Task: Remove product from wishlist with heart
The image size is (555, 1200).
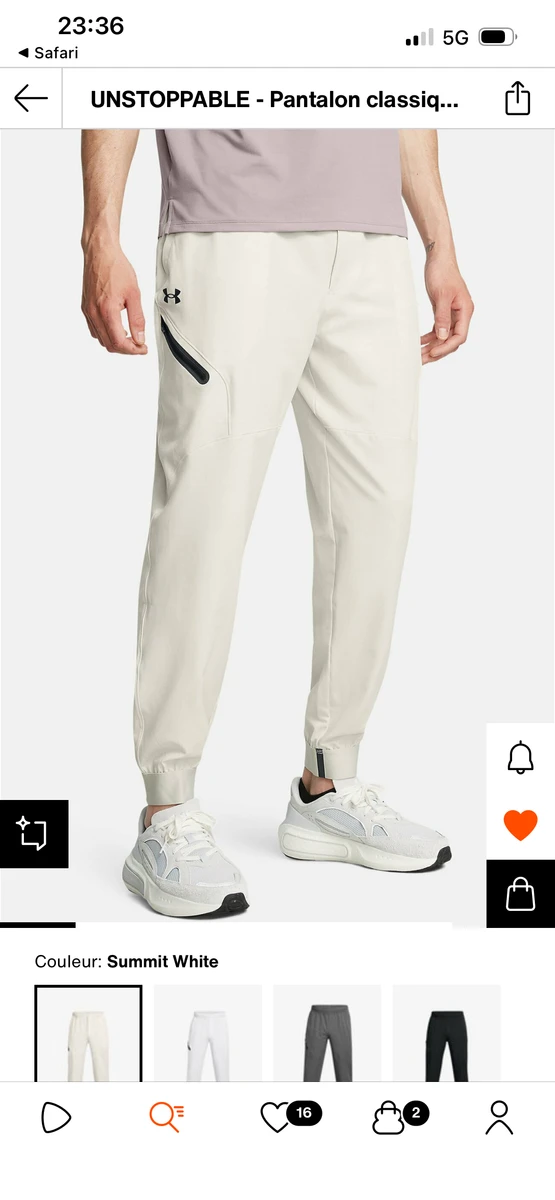Action: click(520, 825)
